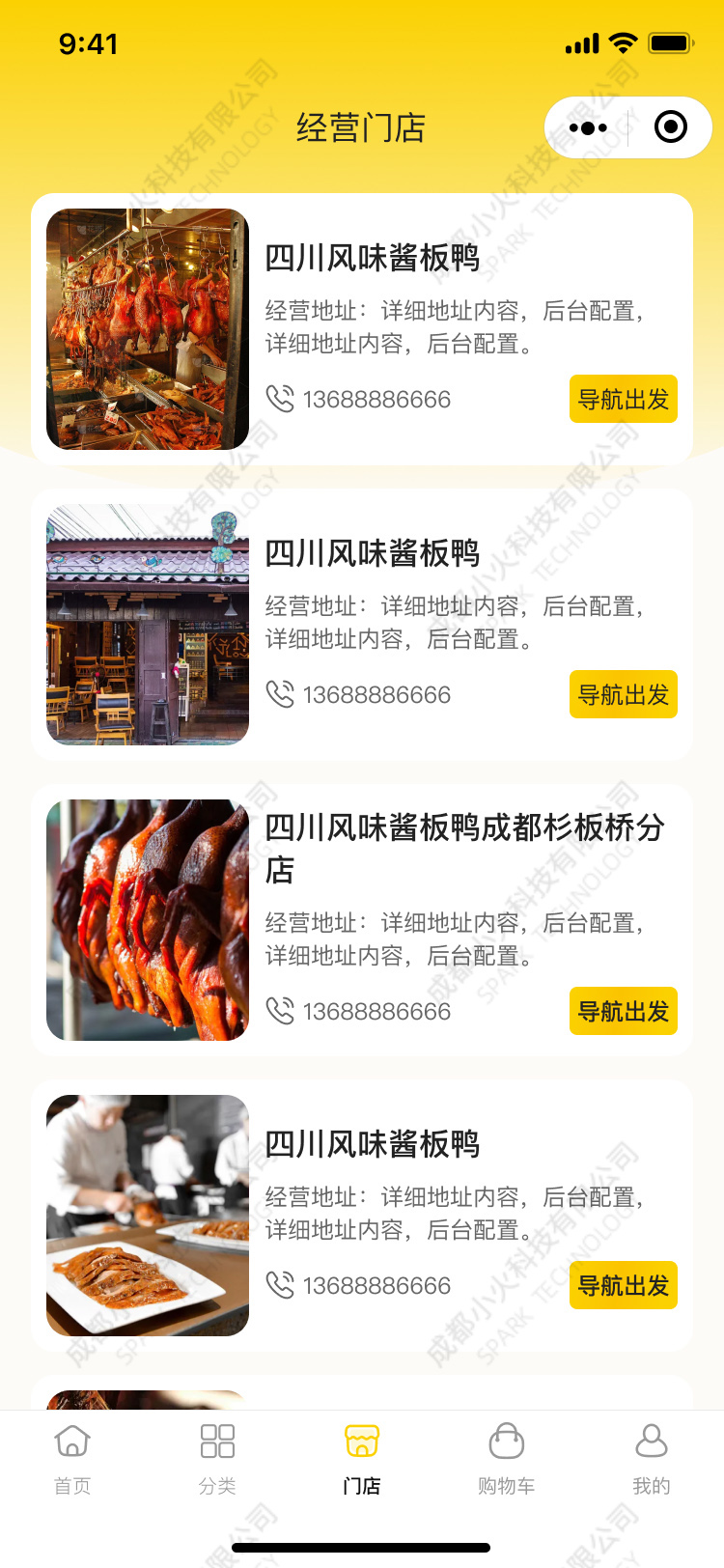Open the 四川风味酱板鸭成都杉板桥分店 store card

(463, 848)
